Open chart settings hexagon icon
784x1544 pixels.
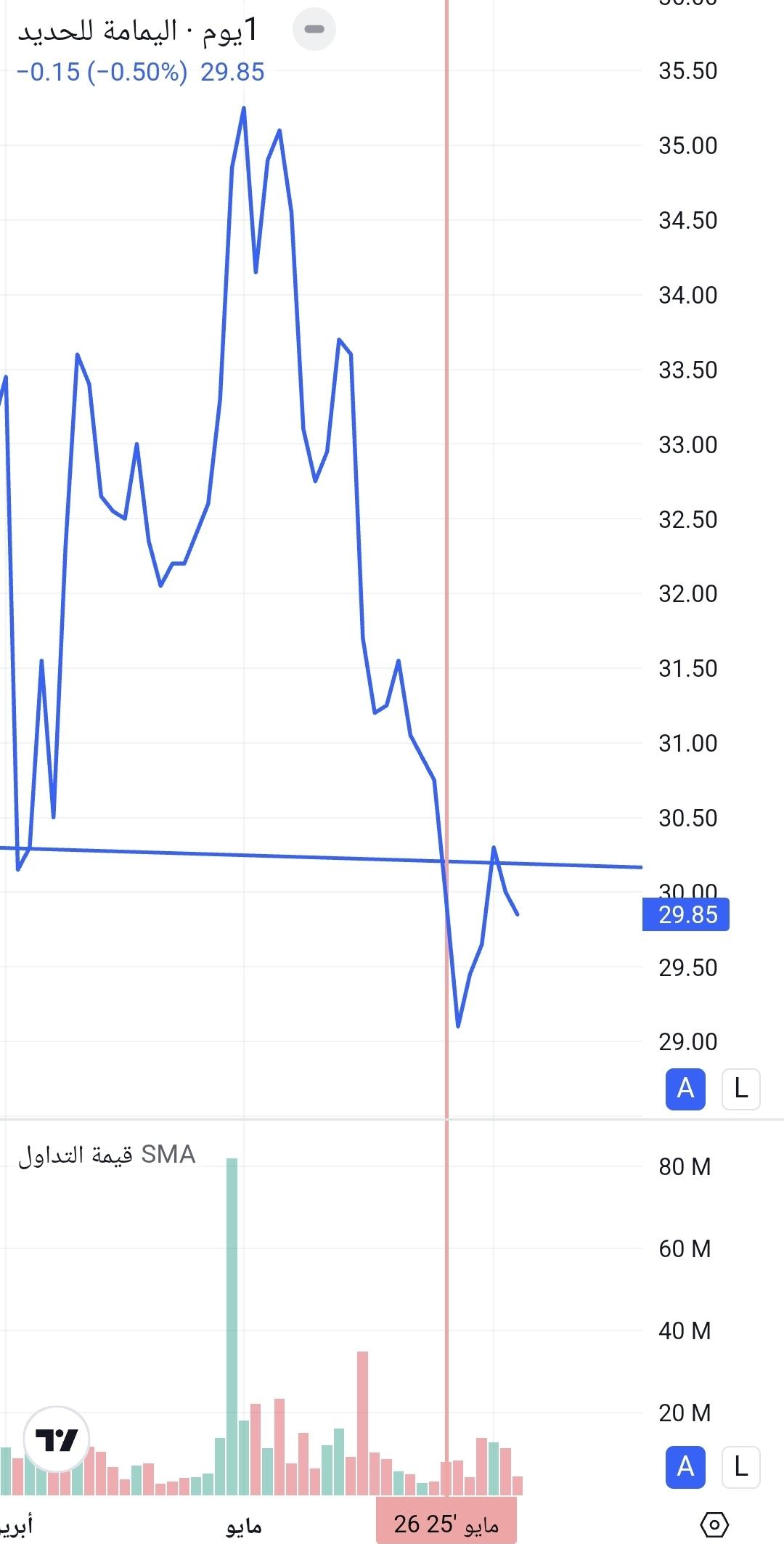tap(714, 1524)
